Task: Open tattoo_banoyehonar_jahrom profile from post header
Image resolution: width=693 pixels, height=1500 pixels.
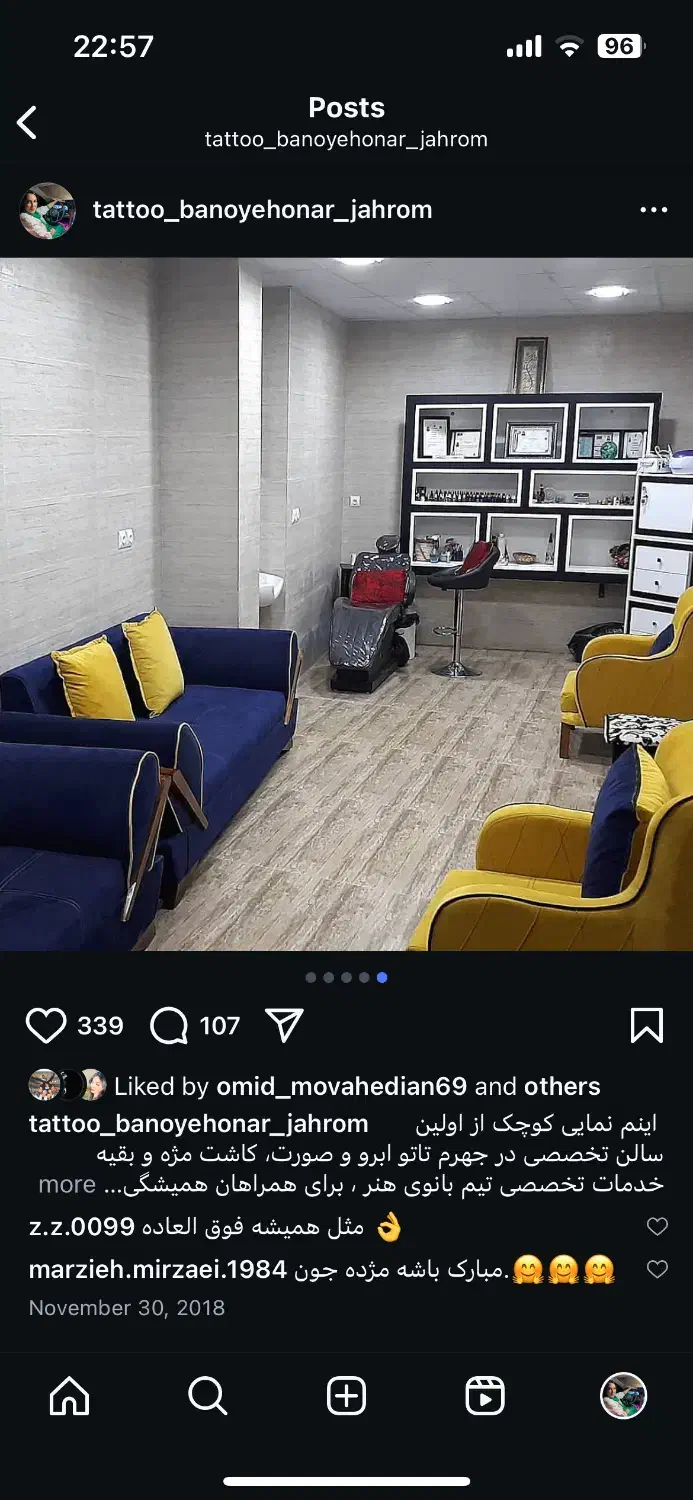Action: [262, 210]
